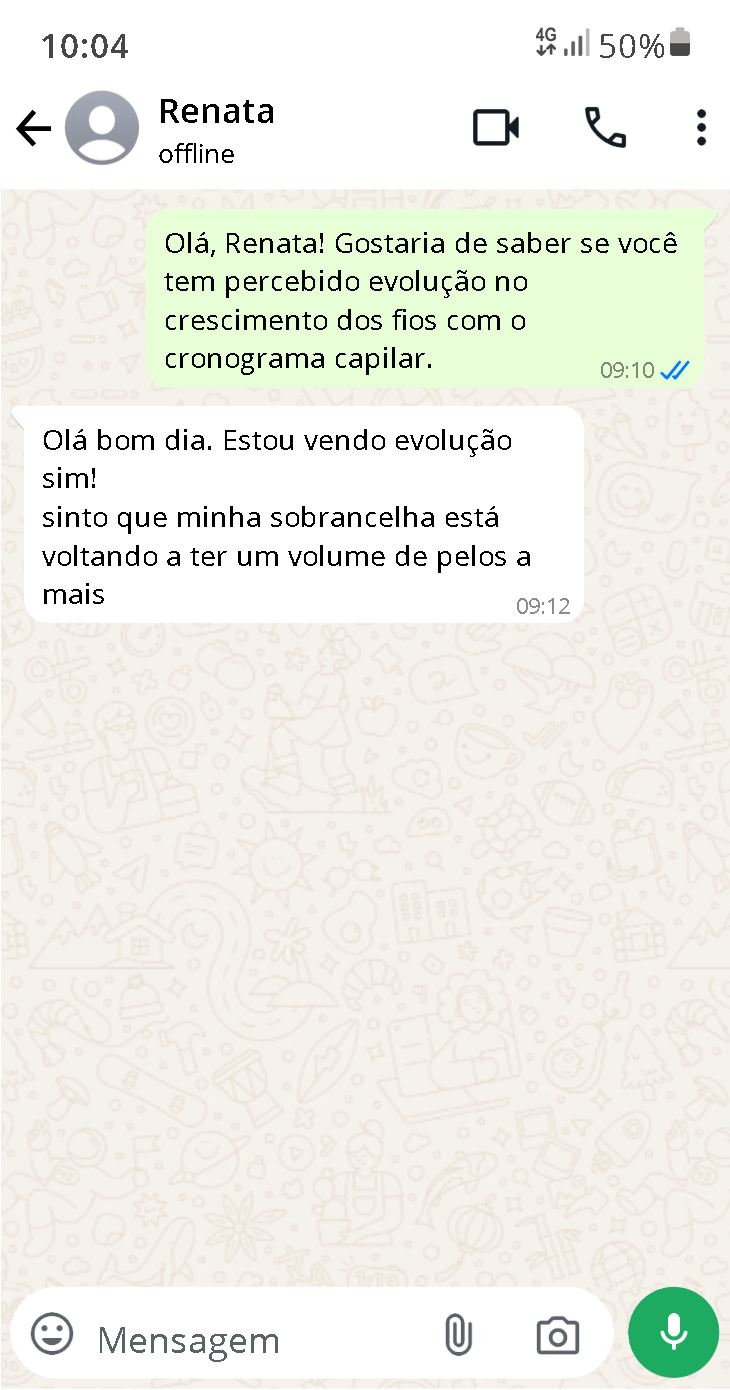Open the camera to send a photo
Viewport: 730px width, 1390px height.
557,1335
